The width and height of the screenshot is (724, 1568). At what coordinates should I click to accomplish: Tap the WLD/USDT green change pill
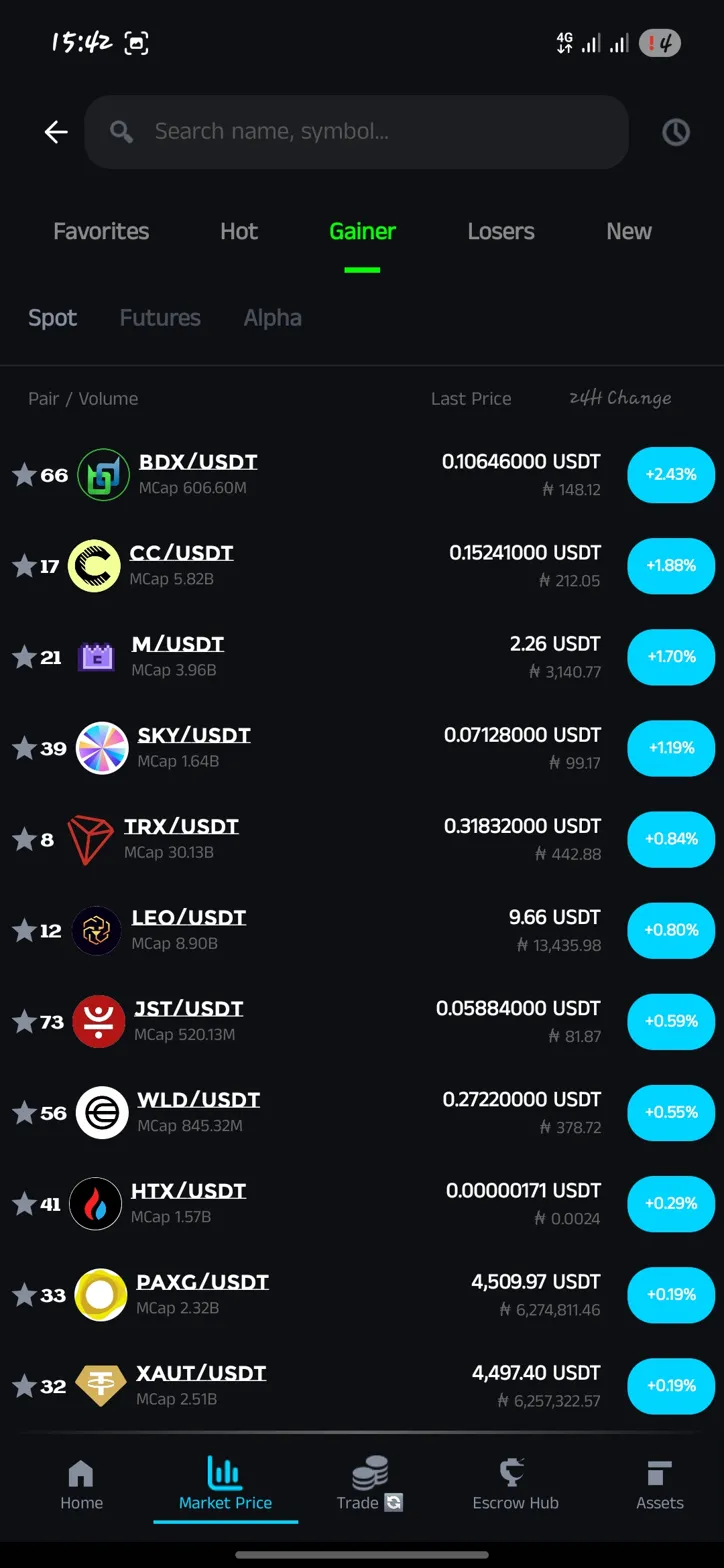coord(670,1112)
